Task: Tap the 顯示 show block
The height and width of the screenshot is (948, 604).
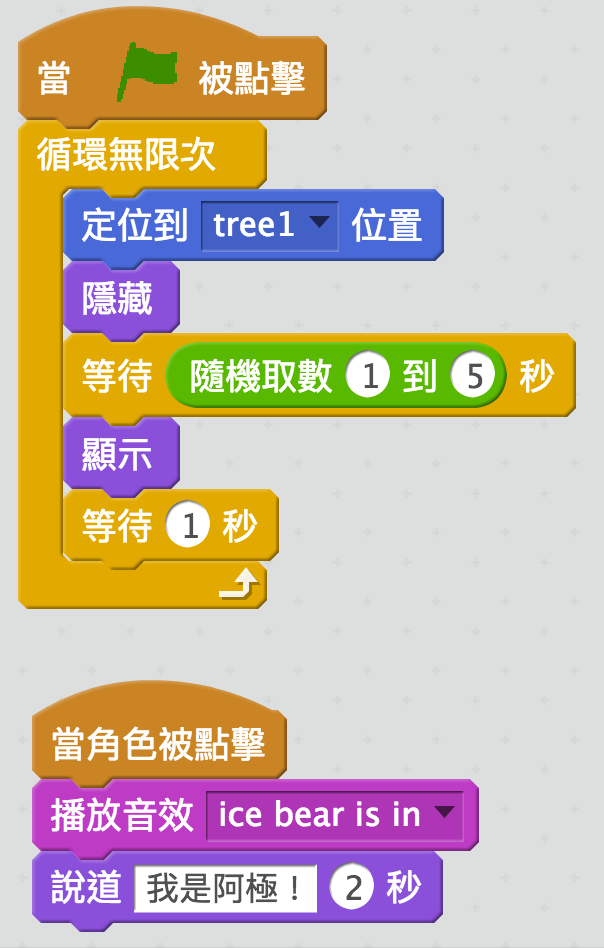Action: pos(118,455)
